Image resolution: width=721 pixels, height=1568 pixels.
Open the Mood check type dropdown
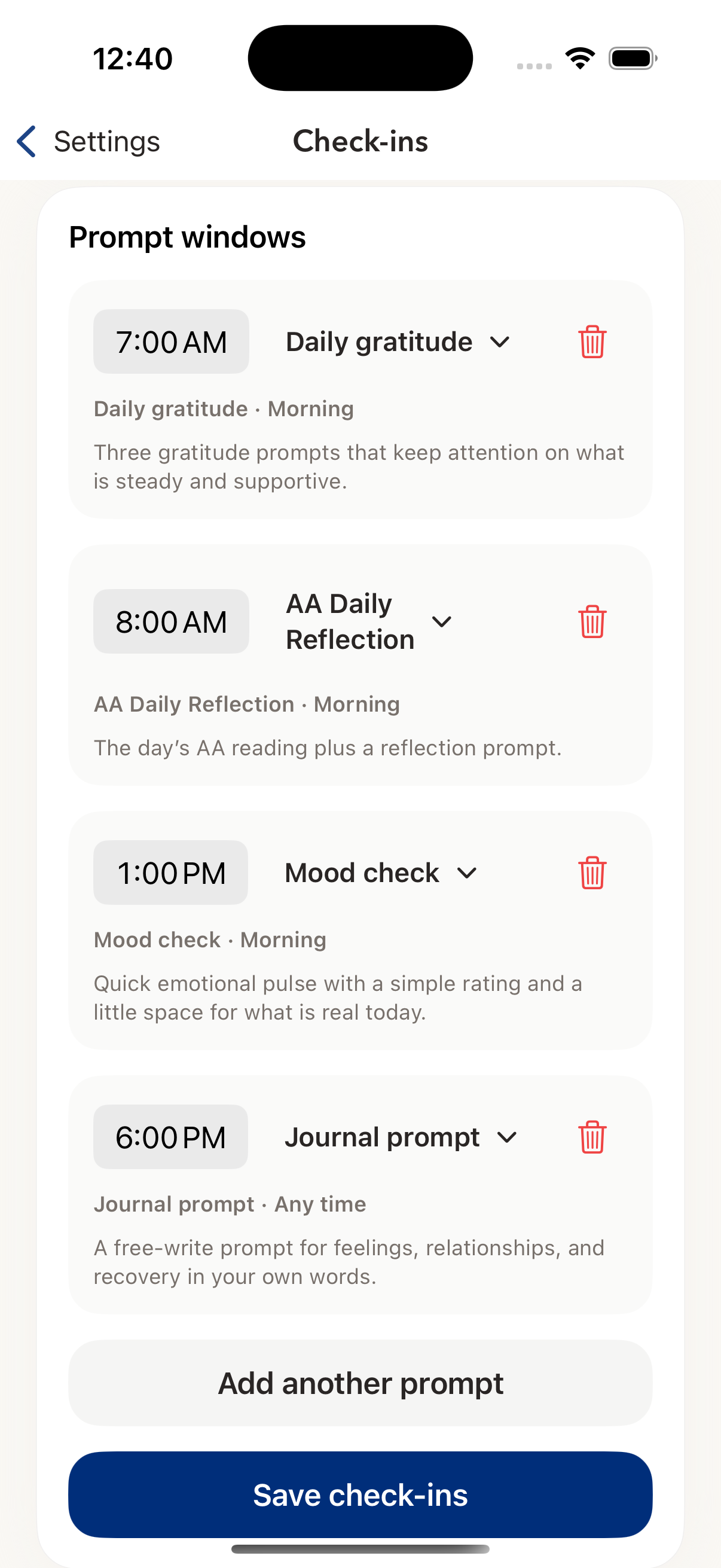coord(381,873)
